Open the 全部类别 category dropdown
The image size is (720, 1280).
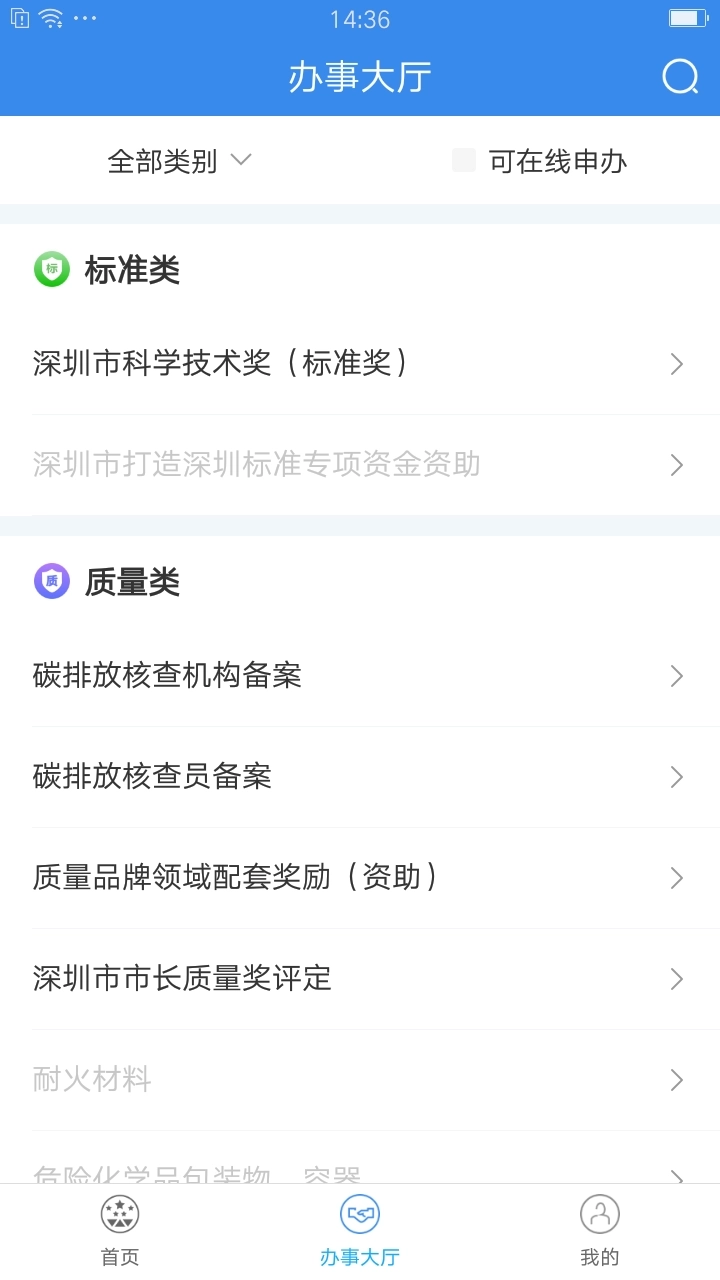pos(180,159)
